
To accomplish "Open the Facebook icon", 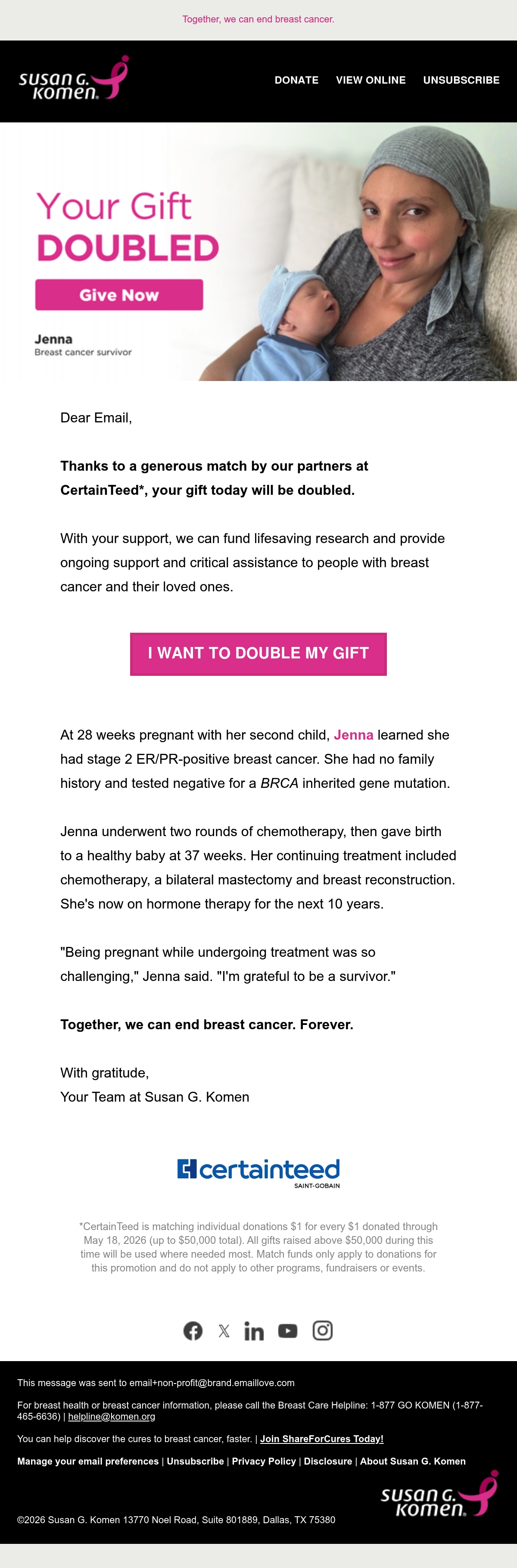I will [x=193, y=1331].
